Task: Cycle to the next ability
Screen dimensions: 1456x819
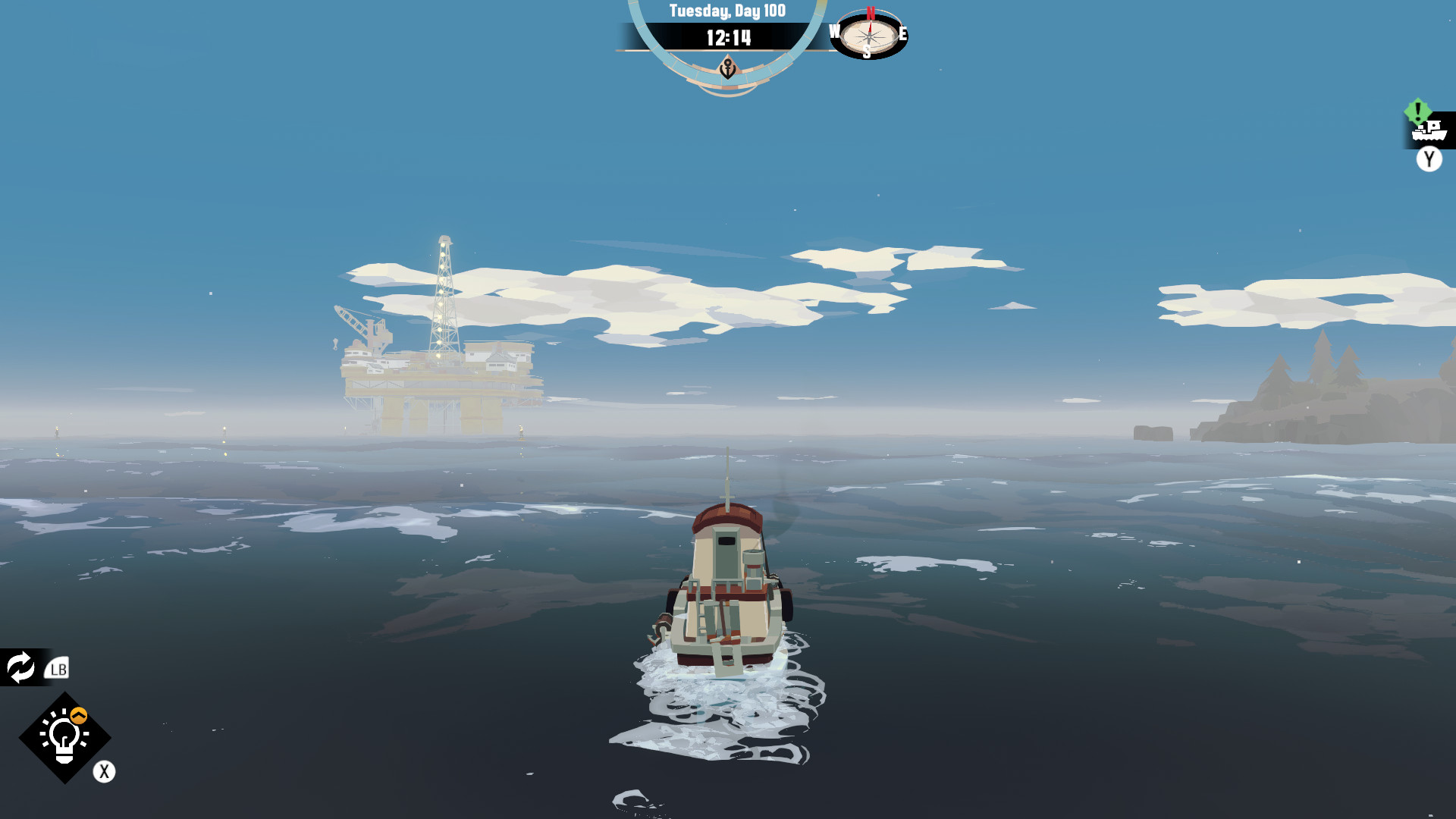Action: pyautogui.click(x=20, y=667)
